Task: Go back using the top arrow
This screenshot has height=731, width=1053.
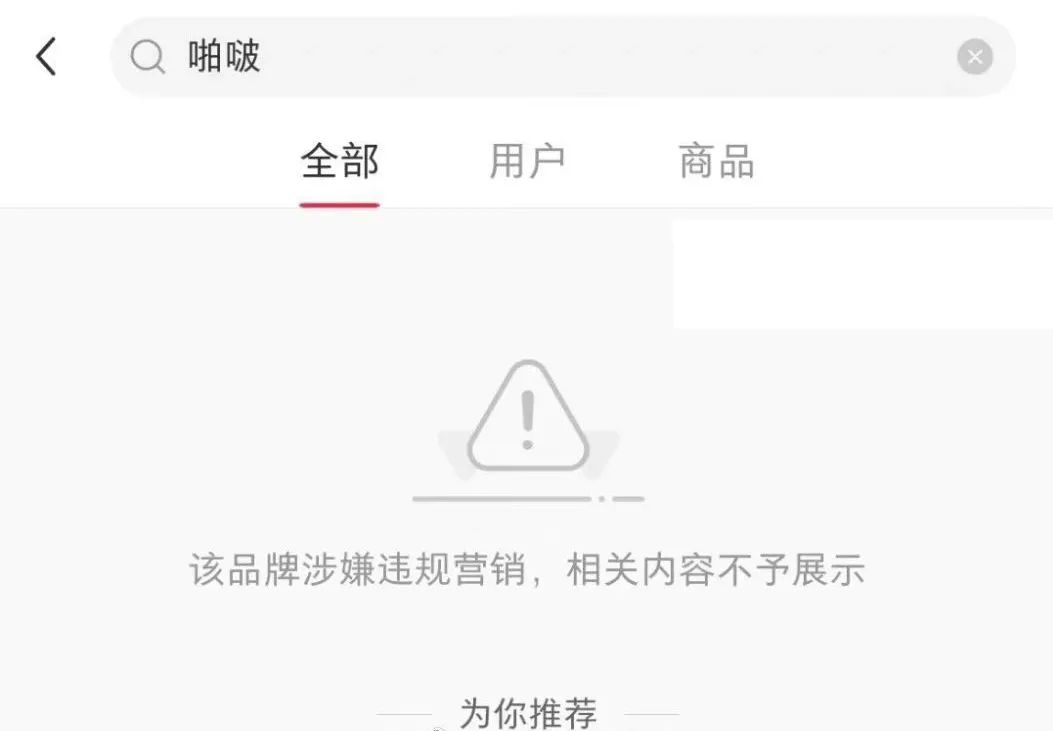Action: (x=46, y=57)
